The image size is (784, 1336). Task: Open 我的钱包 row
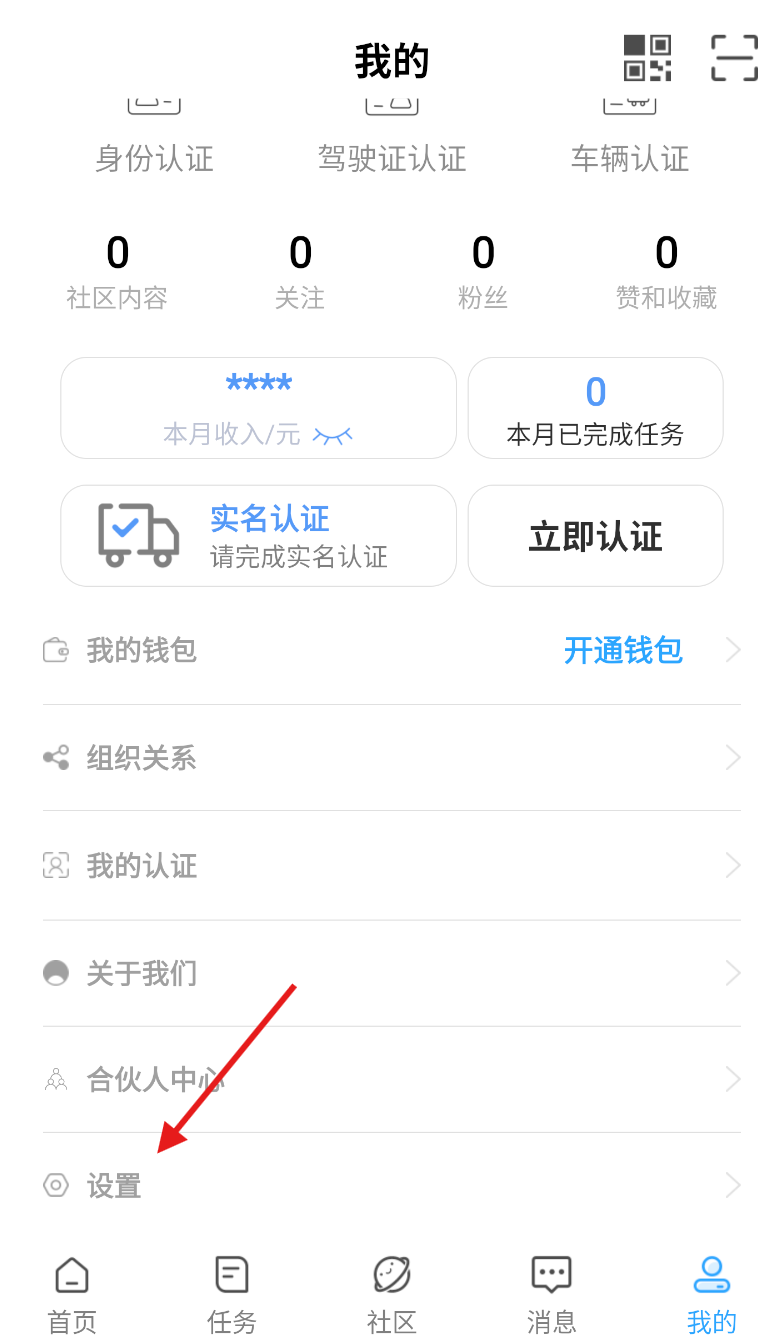(x=392, y=651)
